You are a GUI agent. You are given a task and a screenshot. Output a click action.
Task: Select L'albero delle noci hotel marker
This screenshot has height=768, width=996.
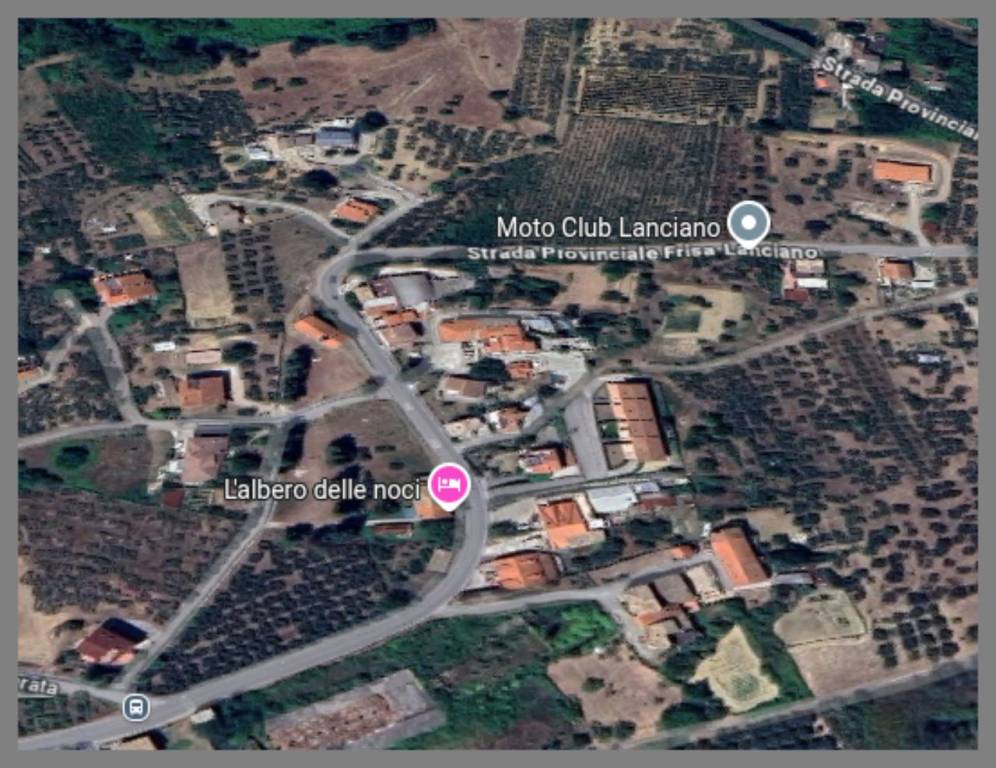pos(449,485)
